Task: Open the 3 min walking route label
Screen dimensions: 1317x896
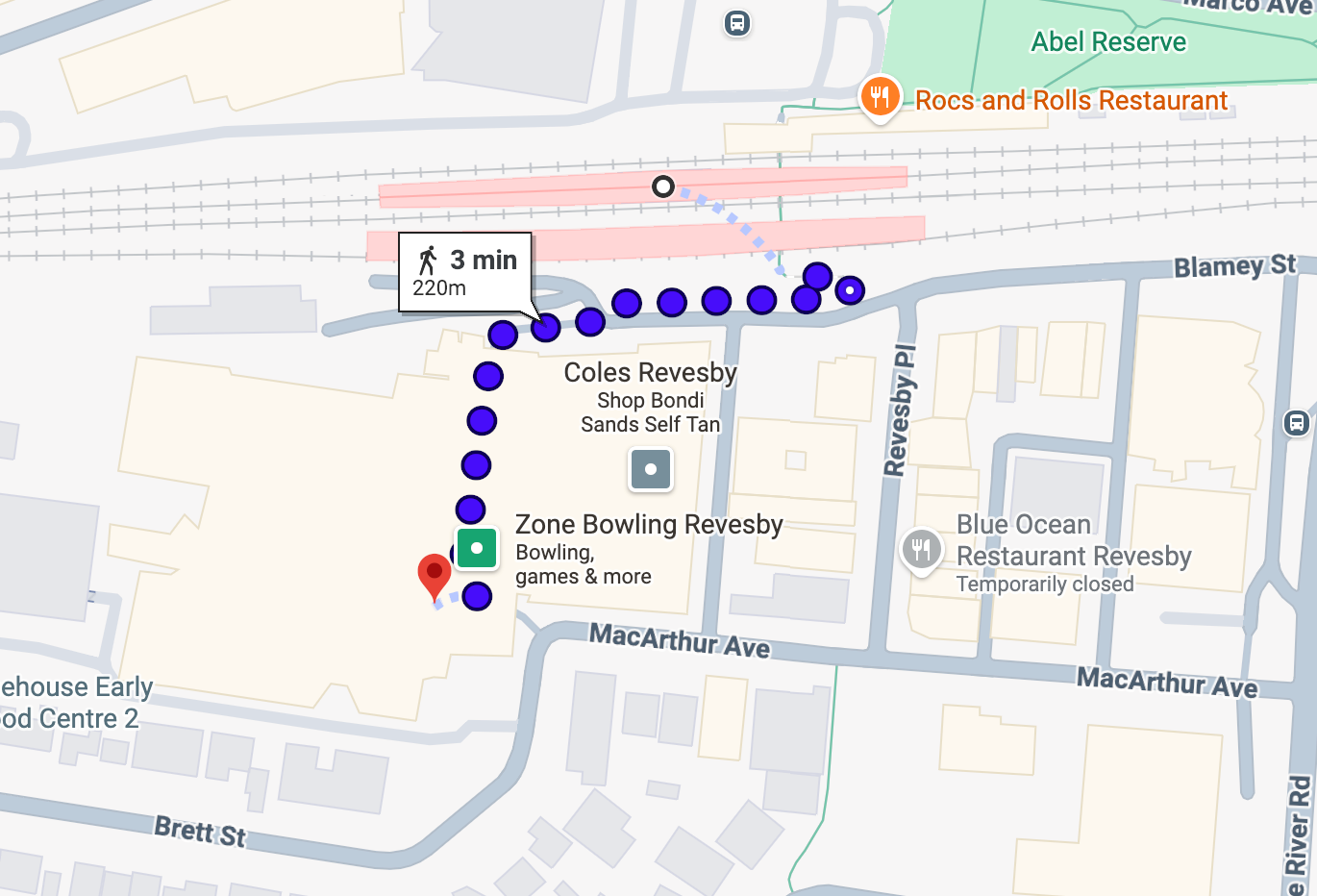Action: point(465,272)
